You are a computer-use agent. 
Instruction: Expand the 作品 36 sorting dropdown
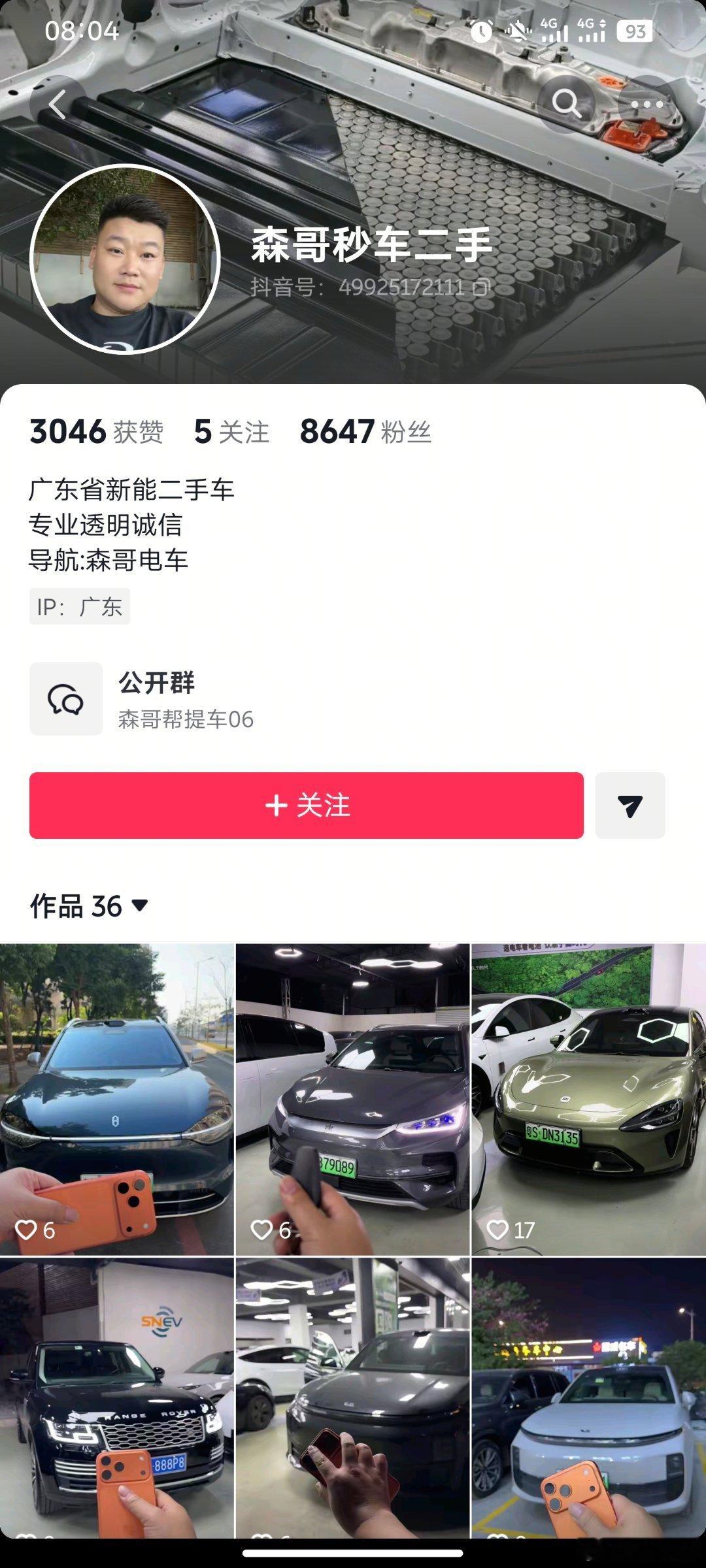pos(139,904)
